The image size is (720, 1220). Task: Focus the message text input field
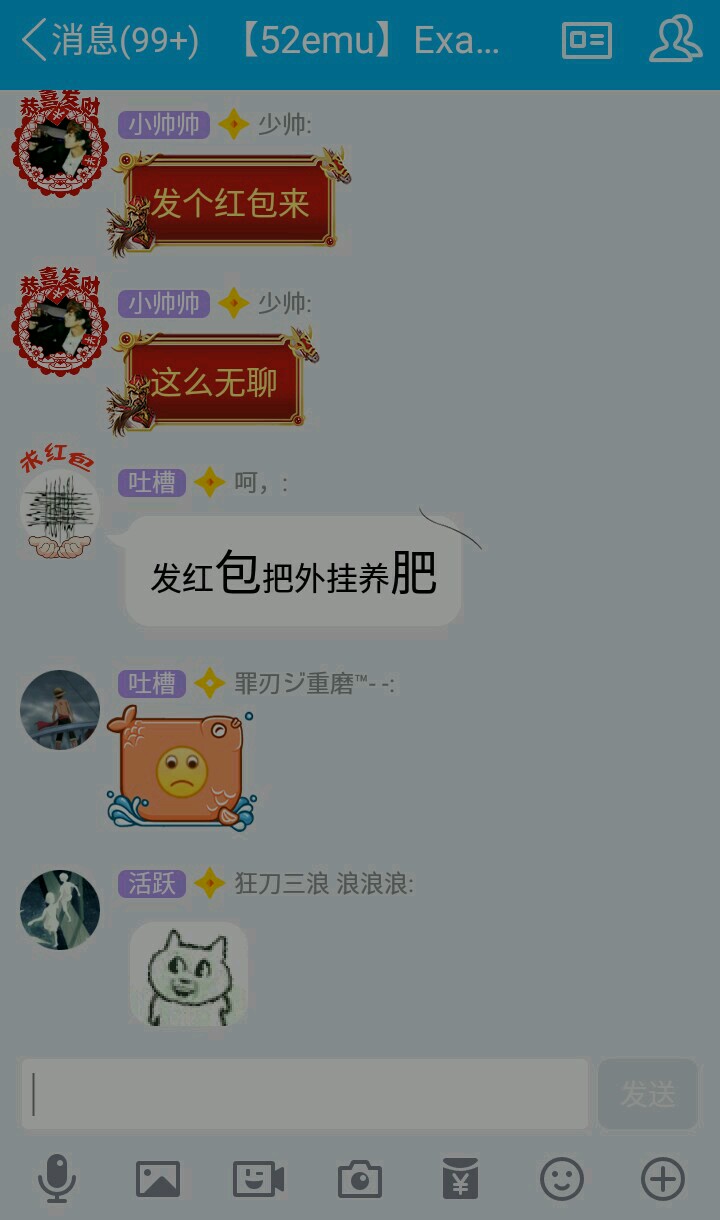305,1094
